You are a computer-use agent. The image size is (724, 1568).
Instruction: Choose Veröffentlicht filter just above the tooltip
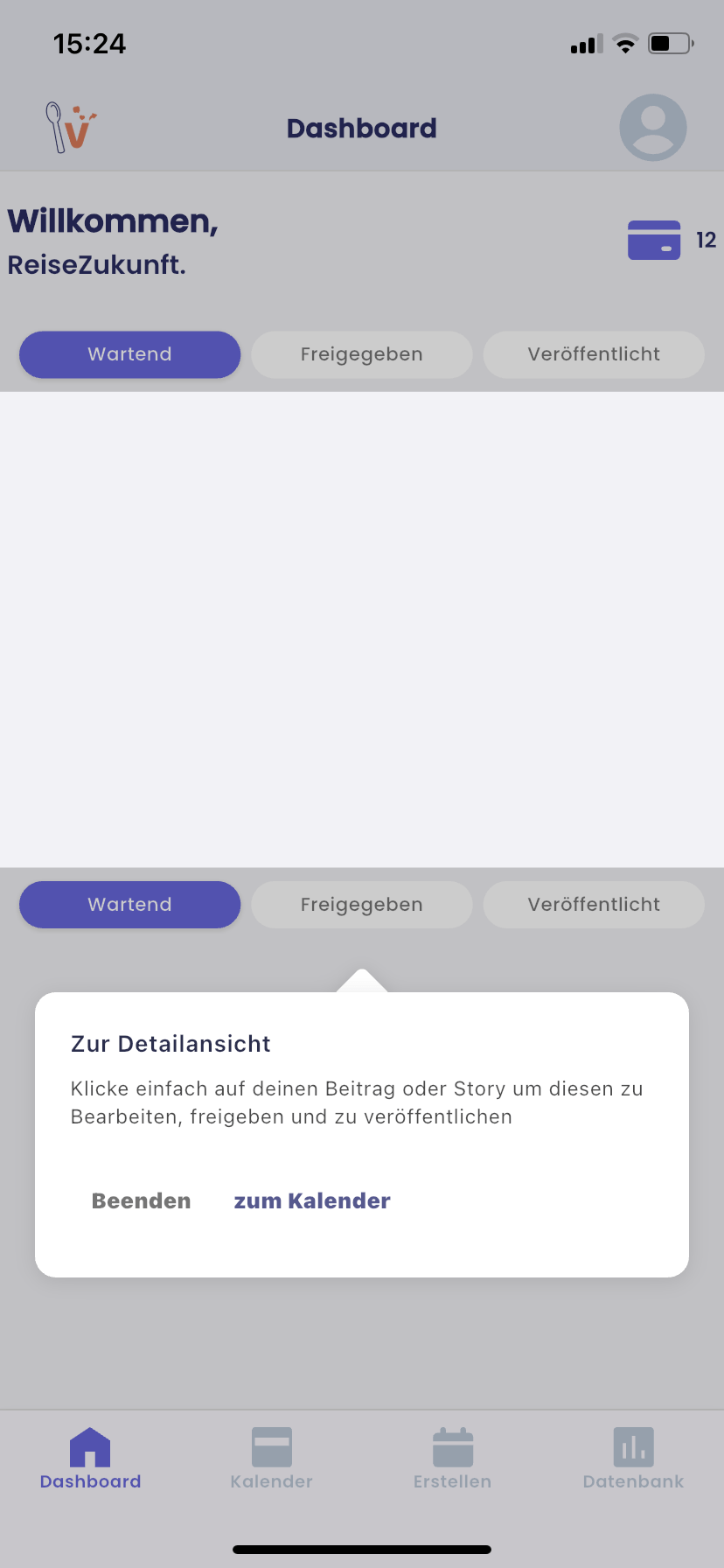point(594,905)
